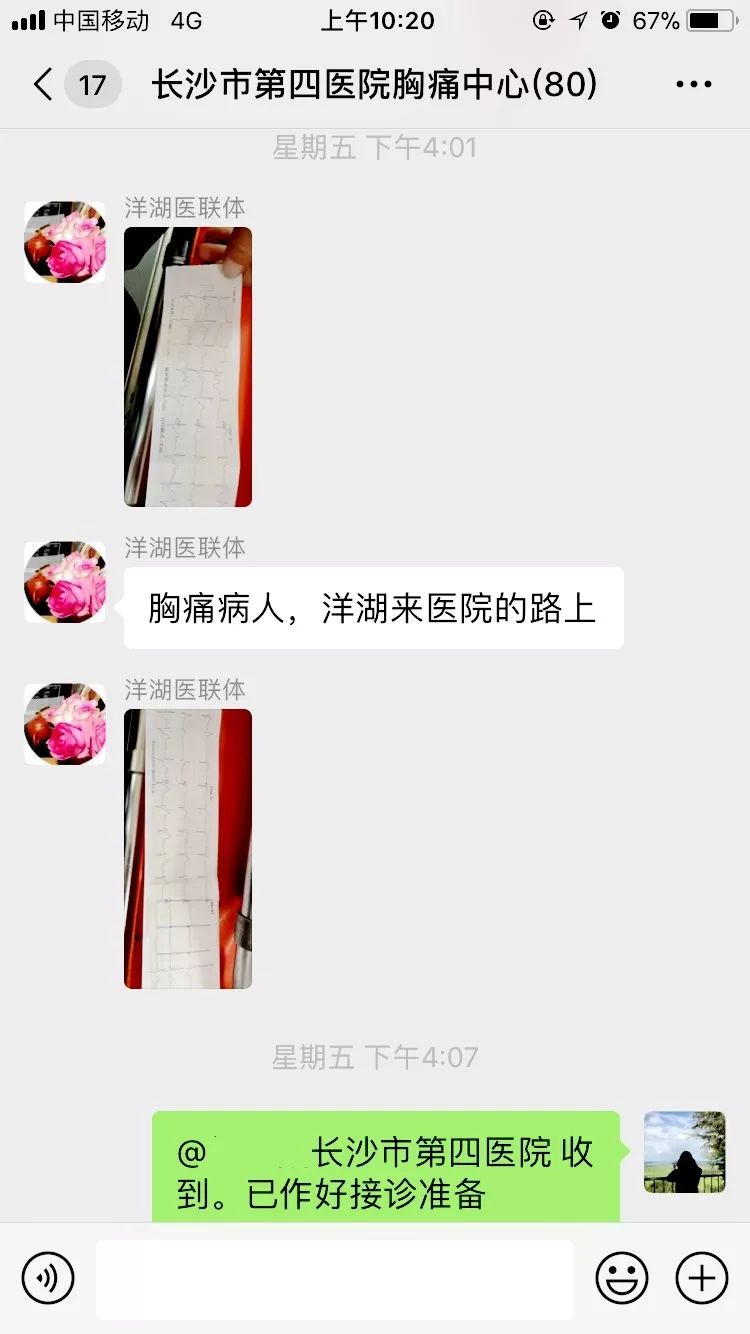This screenshot has height=1334, width=750.
Task: Switch to voice message input
Action: [x=48, y=1277]
